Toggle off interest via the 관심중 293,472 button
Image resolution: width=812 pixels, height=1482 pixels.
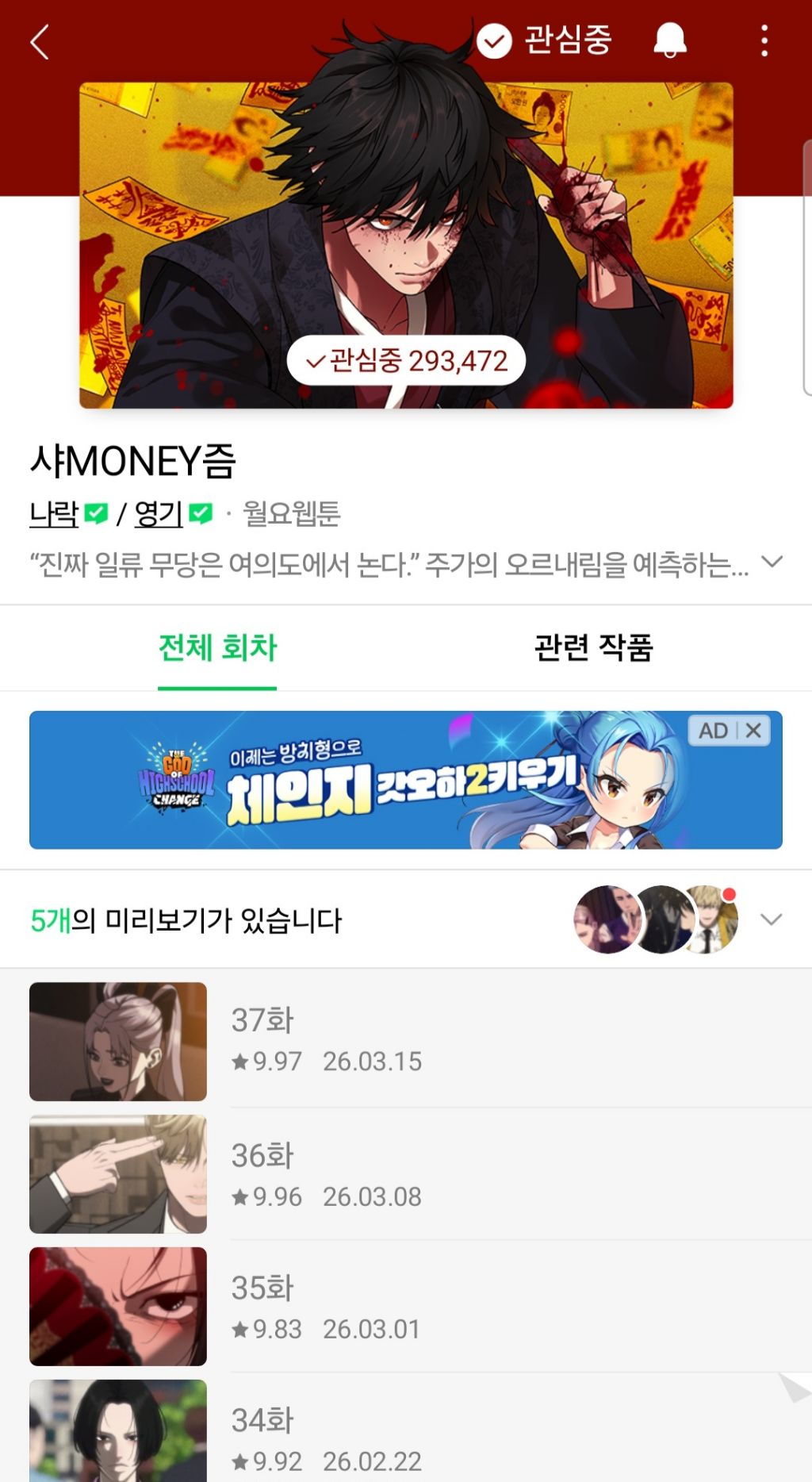click(x=406, y=360)
